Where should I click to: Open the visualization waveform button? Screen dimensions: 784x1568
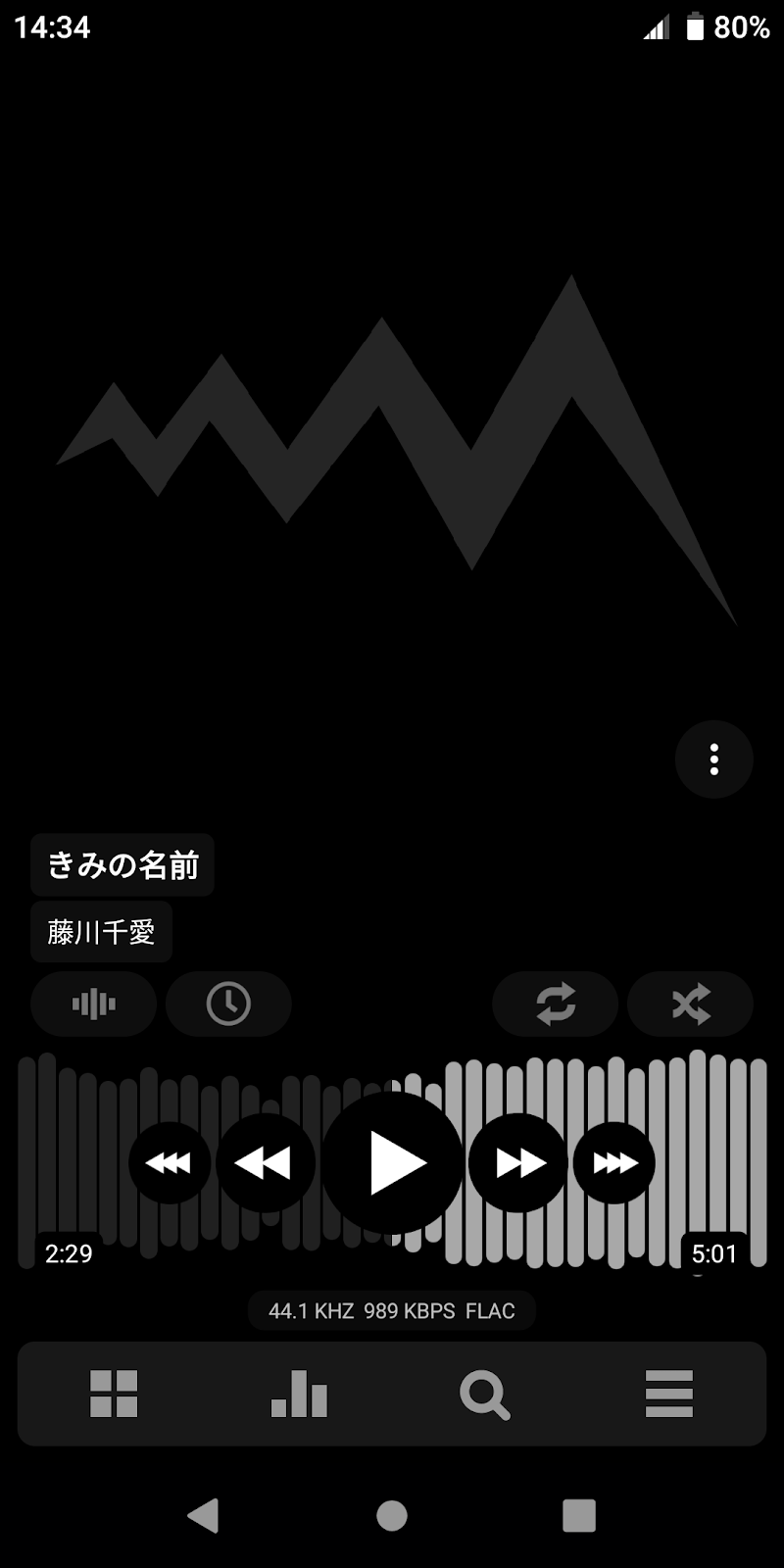click(x=94, y=1004)
